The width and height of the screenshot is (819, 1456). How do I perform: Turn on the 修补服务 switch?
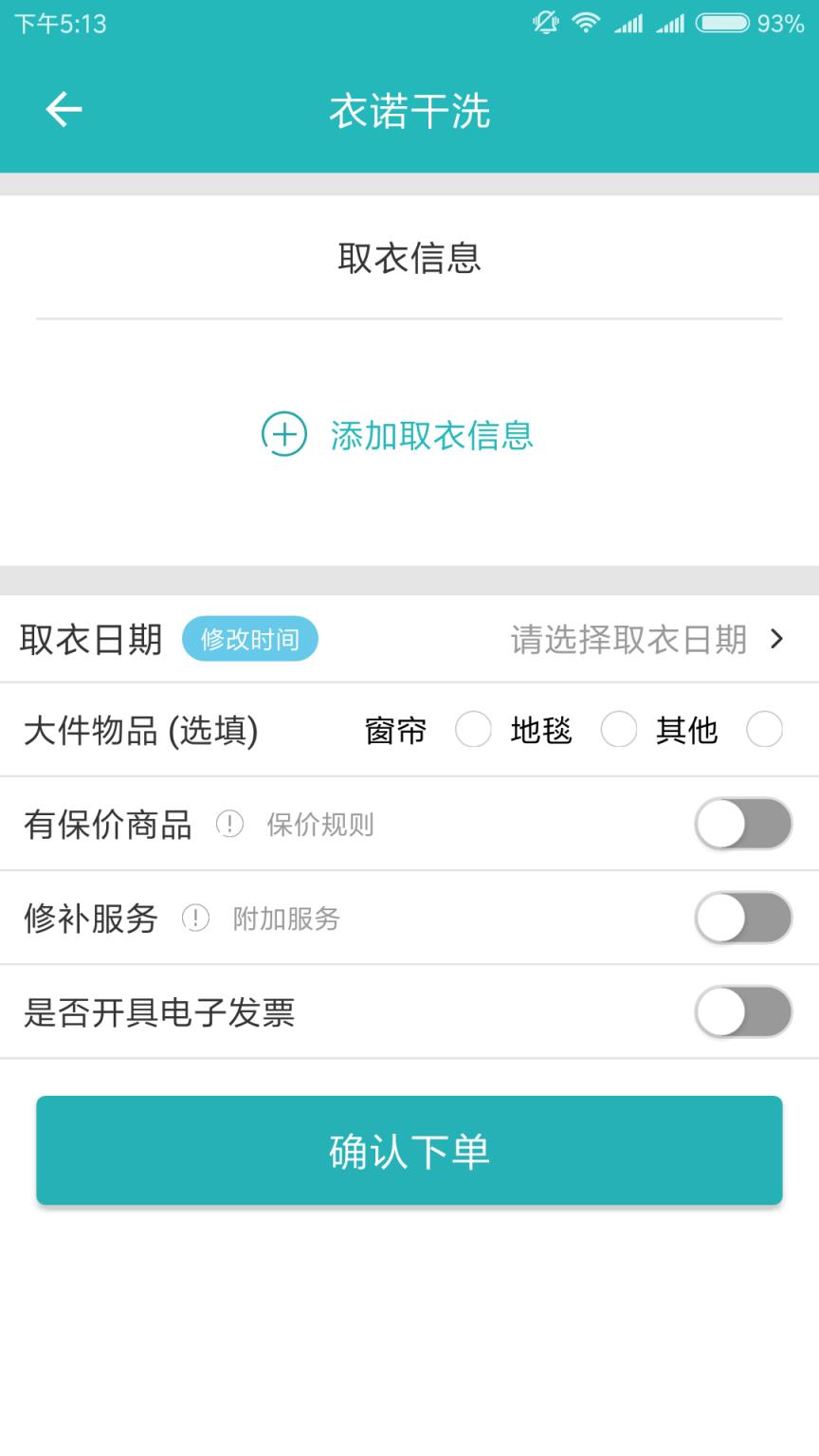[x=743, y=918]
